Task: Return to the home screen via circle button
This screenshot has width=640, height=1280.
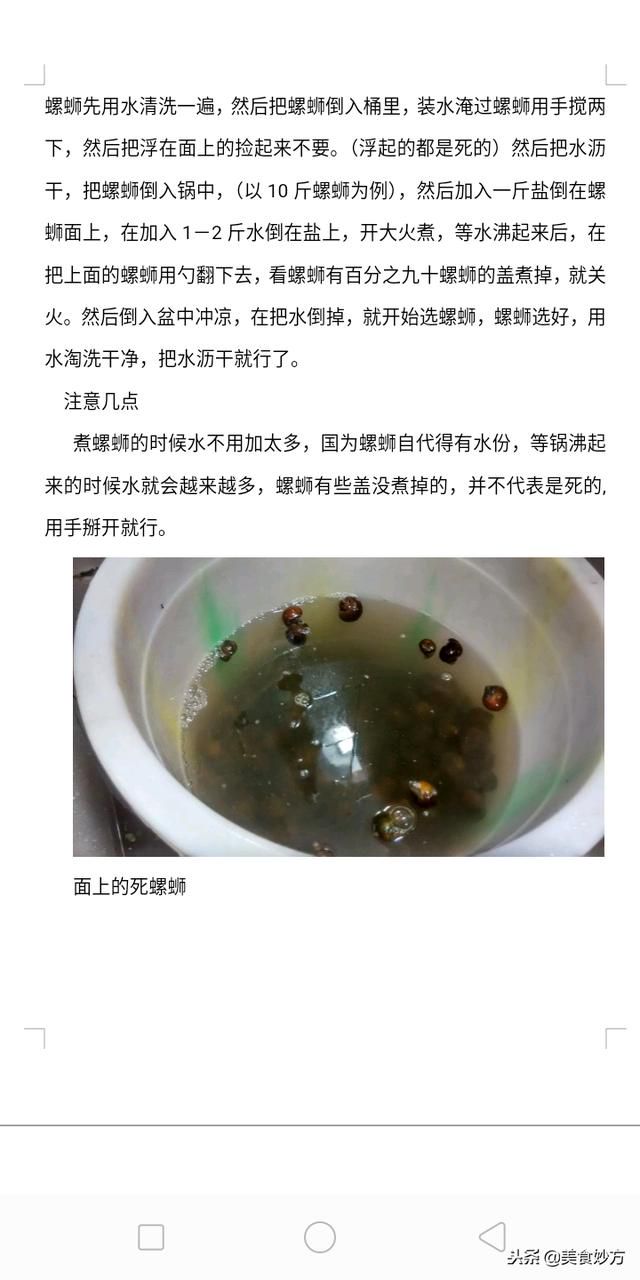Action: click(x=320, y=1237)
